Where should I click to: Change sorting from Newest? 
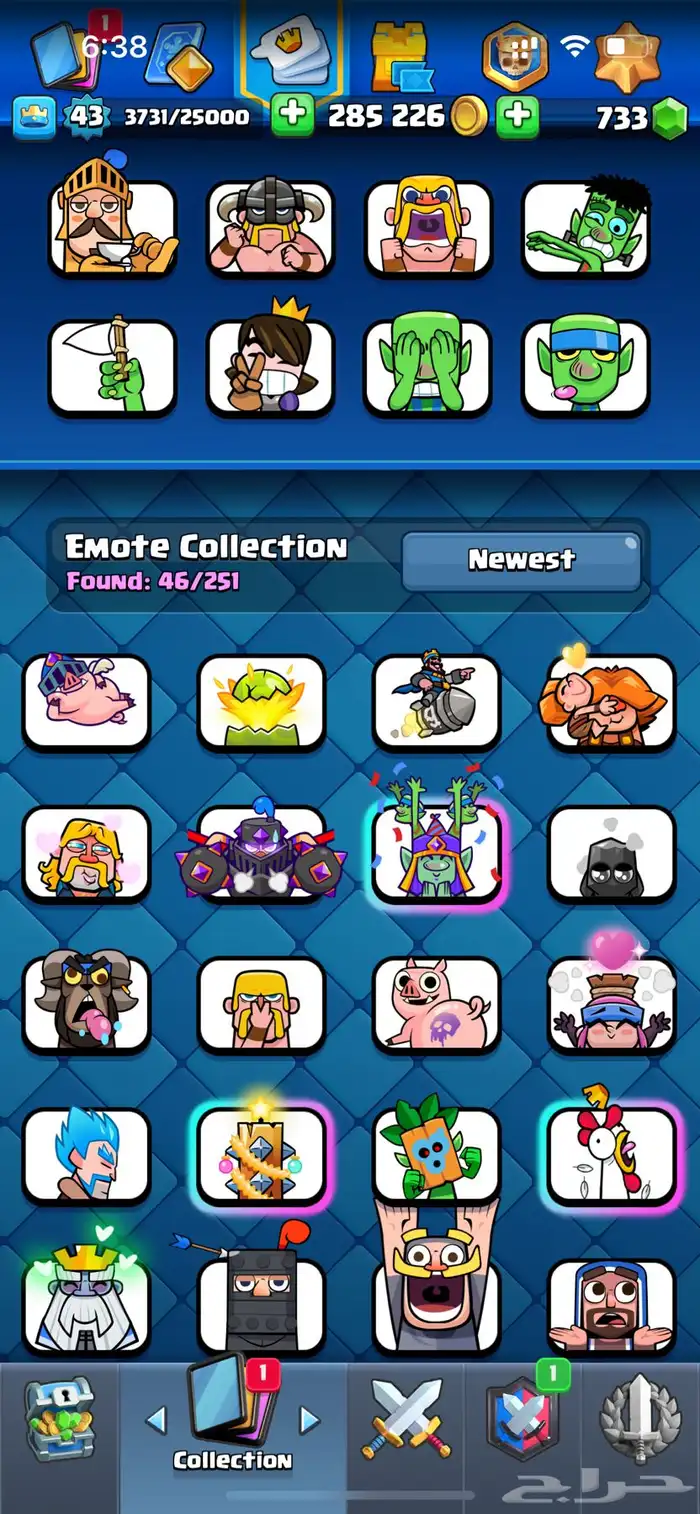pos(521,560)
